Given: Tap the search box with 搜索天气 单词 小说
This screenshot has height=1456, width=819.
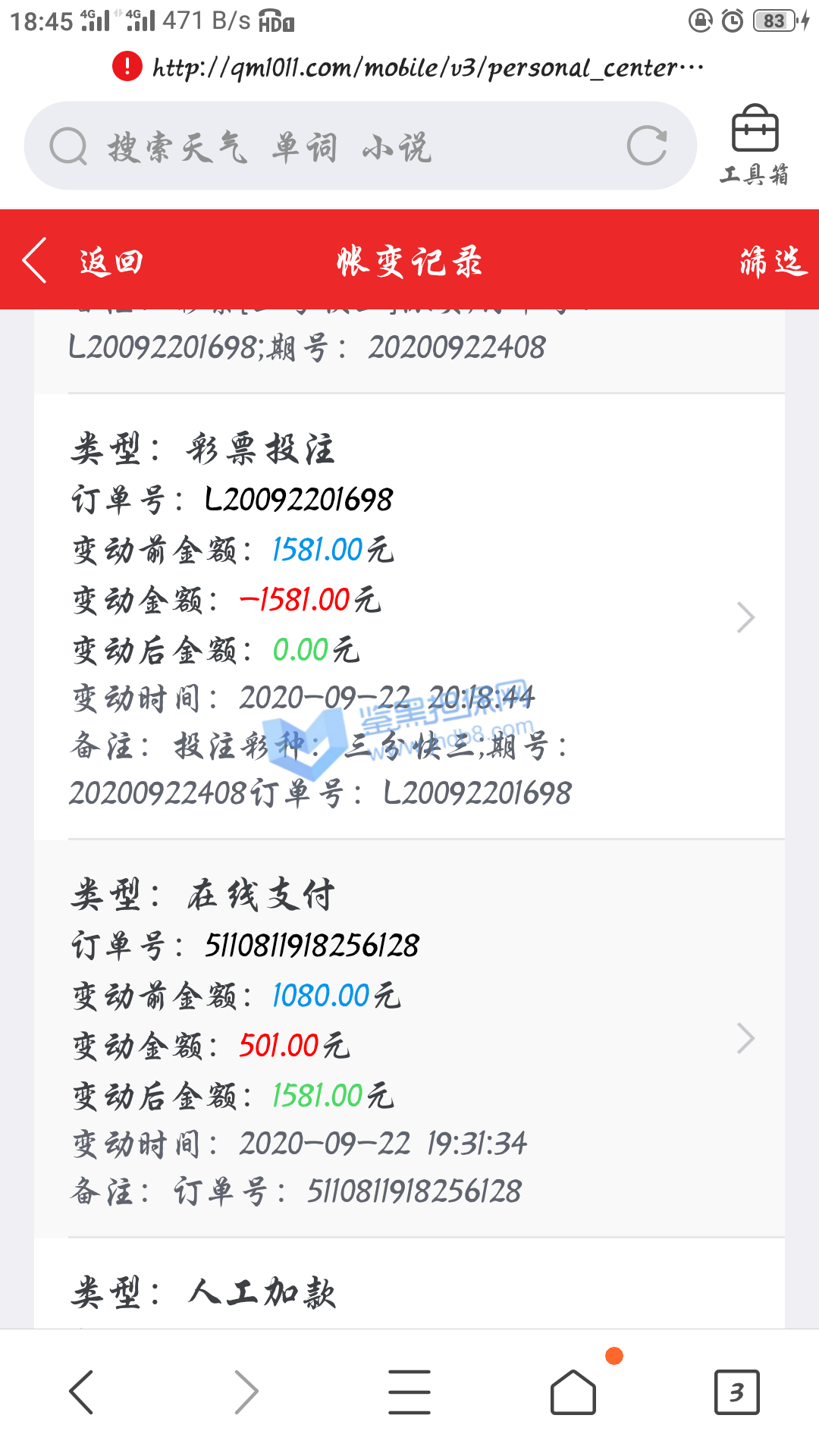Looking at the screenshot, I should (x=334, y=146).
